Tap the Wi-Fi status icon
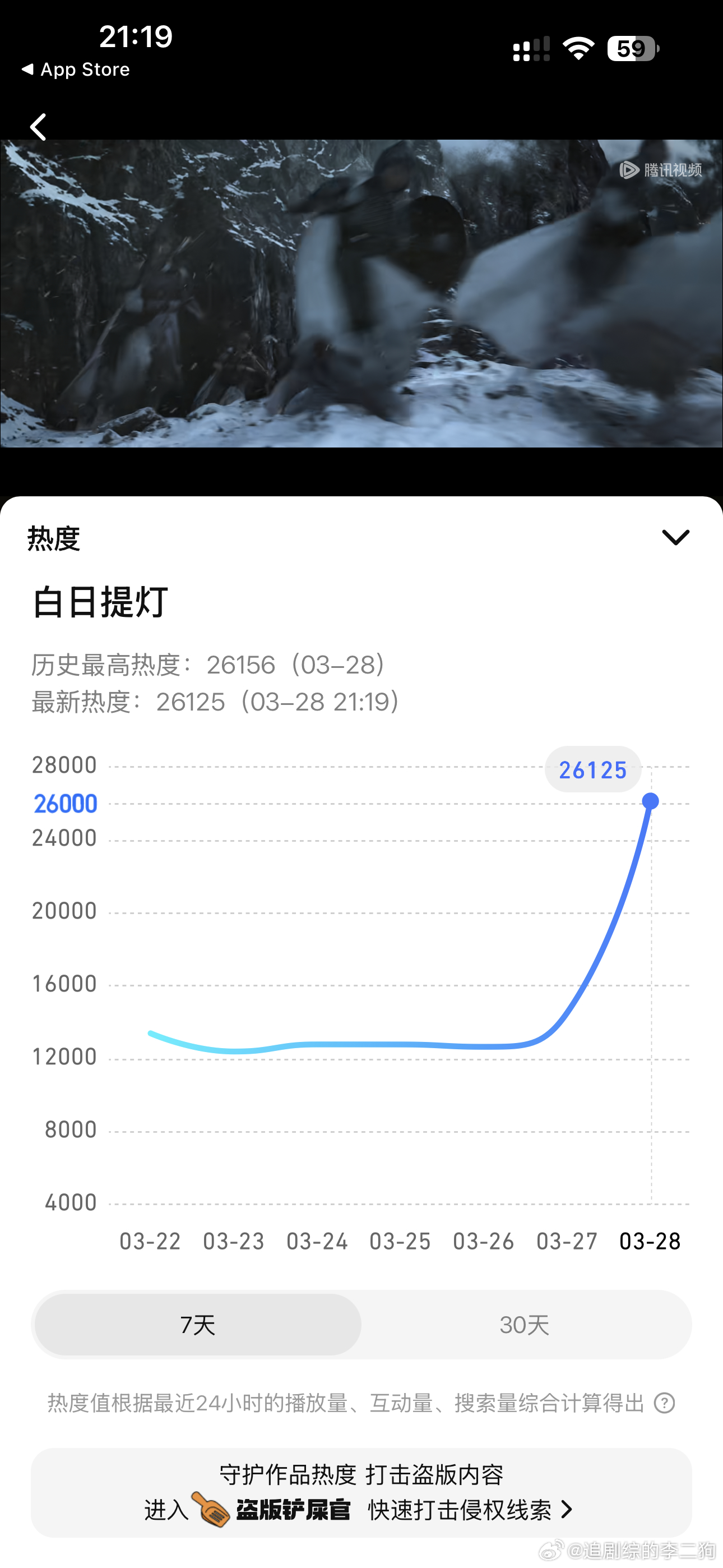Image resolution: width=723 pixels, height=1568 pixels. point(576,50)
